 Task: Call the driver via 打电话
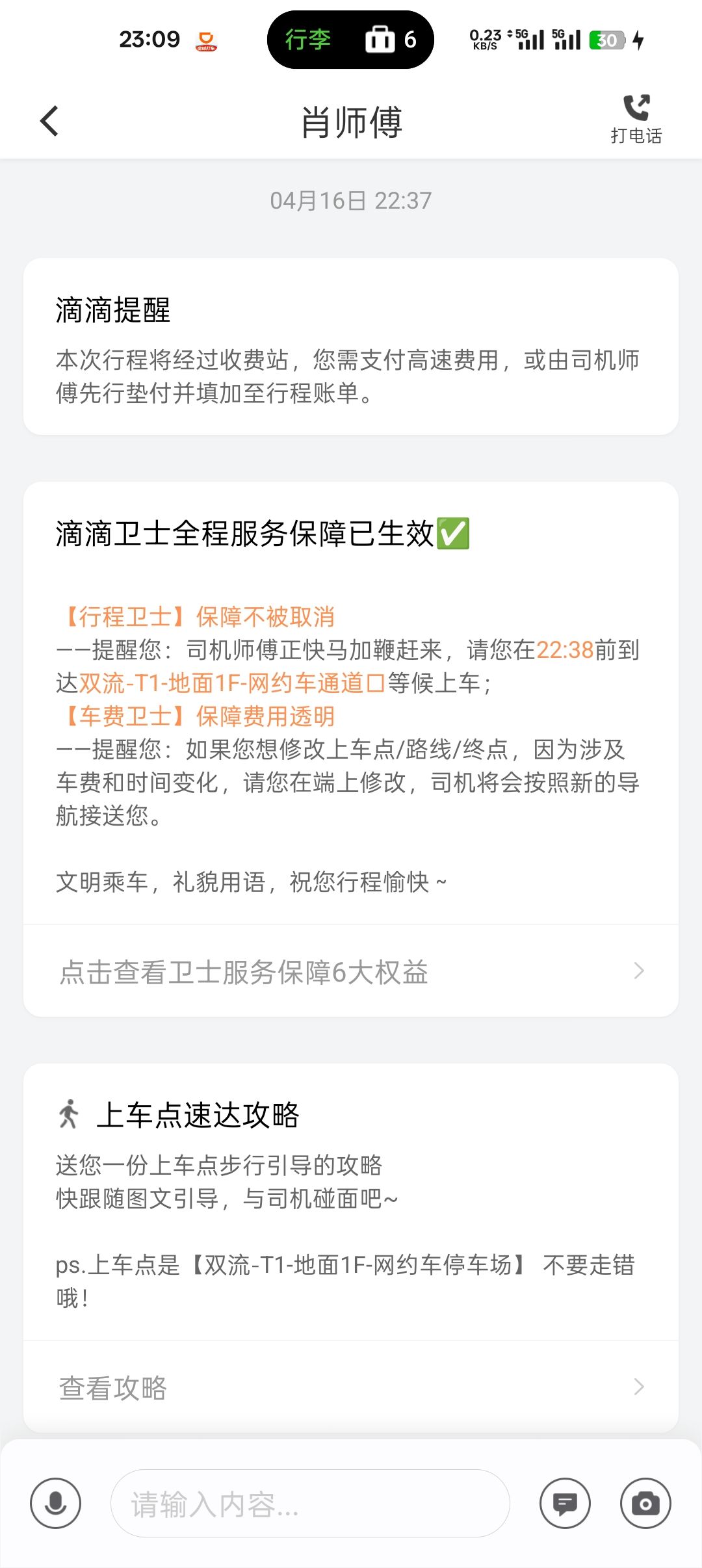[636, 120]
